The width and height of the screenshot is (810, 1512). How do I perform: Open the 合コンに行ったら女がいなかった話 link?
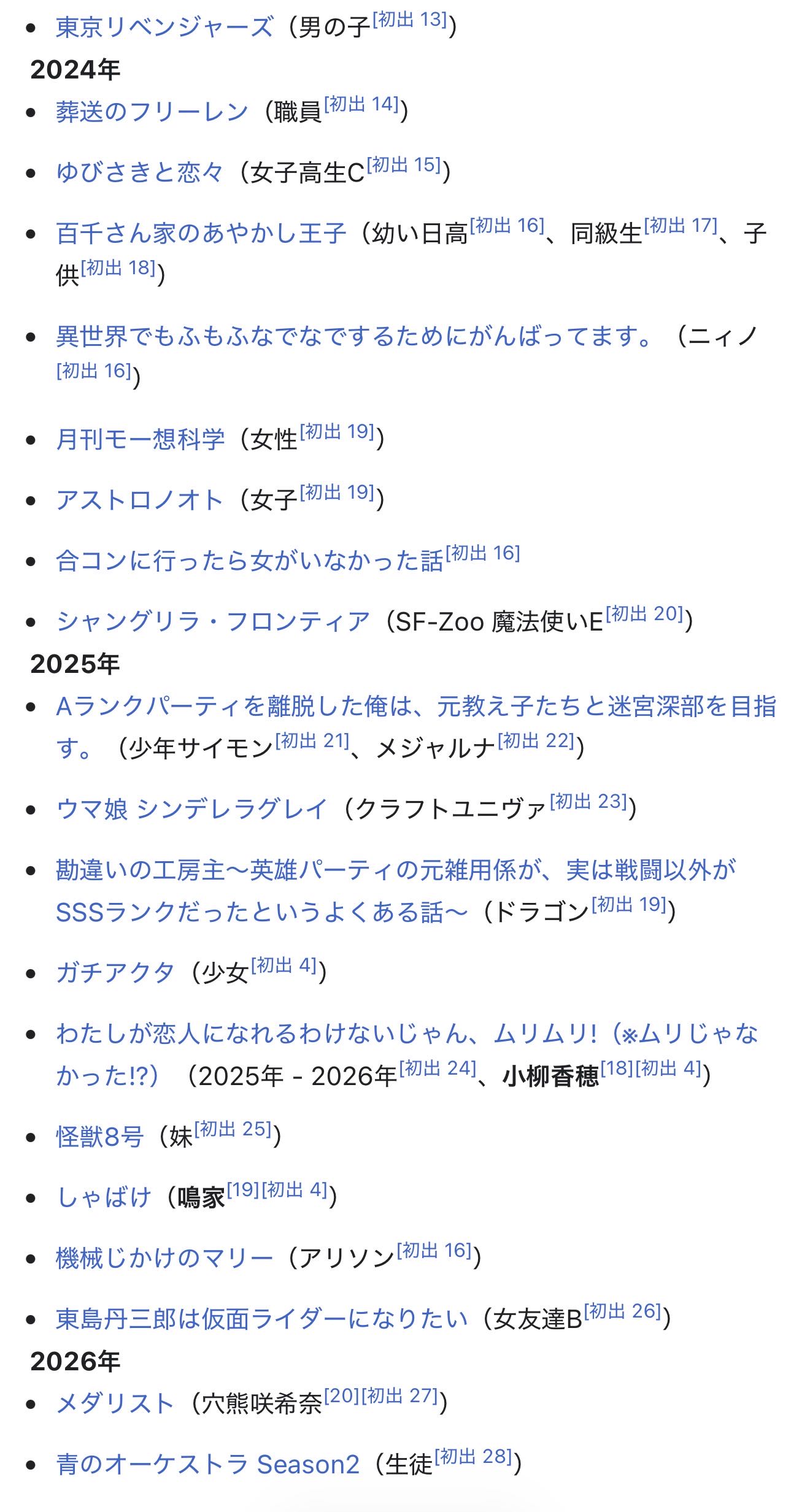click(249, 561)
